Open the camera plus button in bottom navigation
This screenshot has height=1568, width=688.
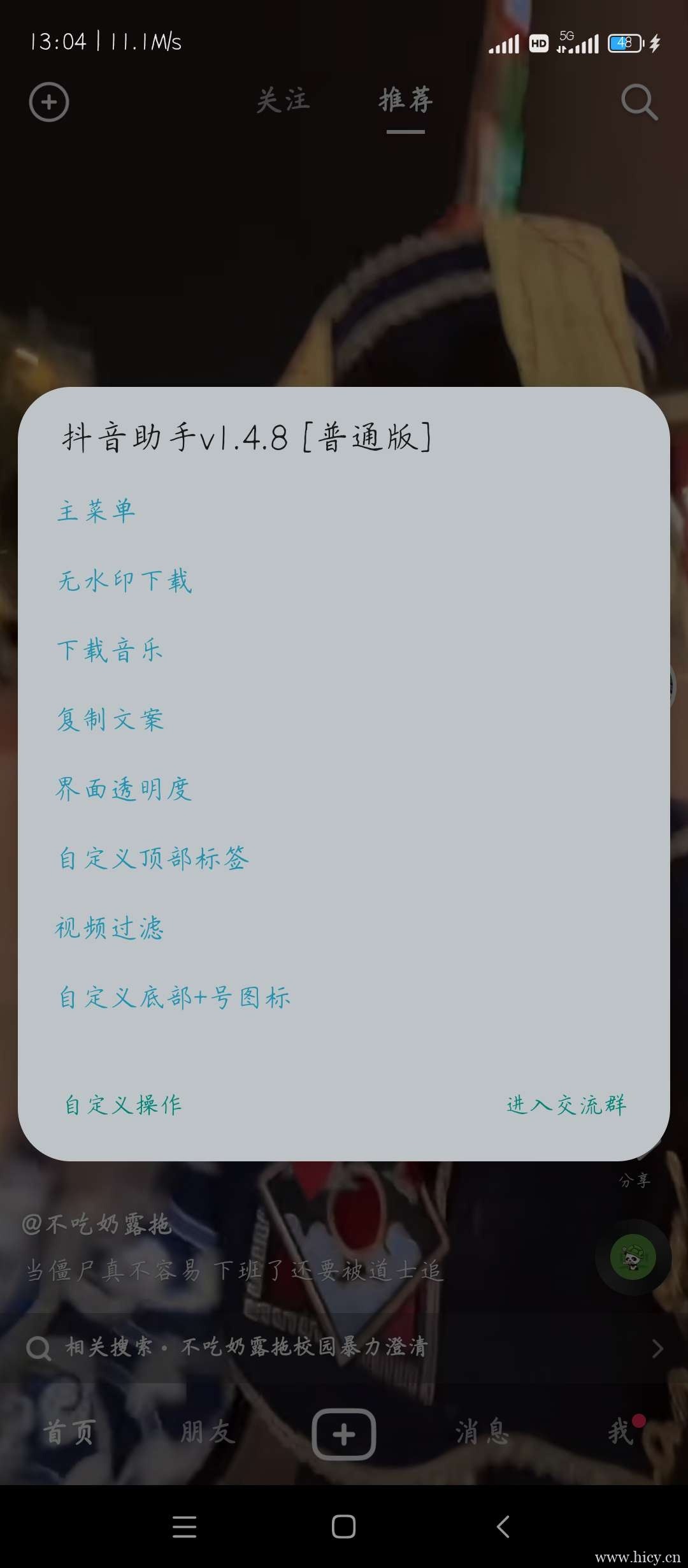click(x=344, y=1433)
